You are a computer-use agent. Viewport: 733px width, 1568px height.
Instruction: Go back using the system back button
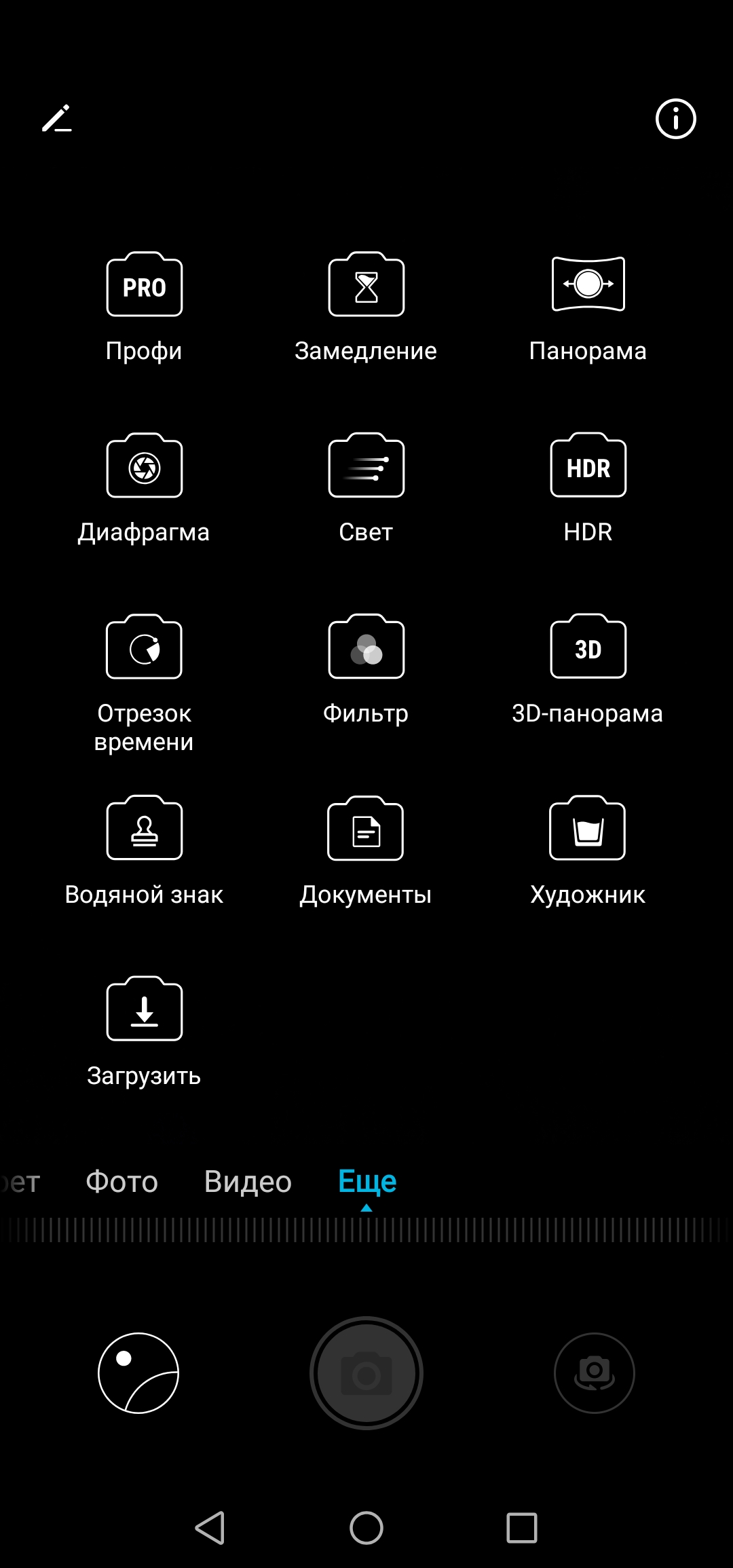pos(210,1528)
